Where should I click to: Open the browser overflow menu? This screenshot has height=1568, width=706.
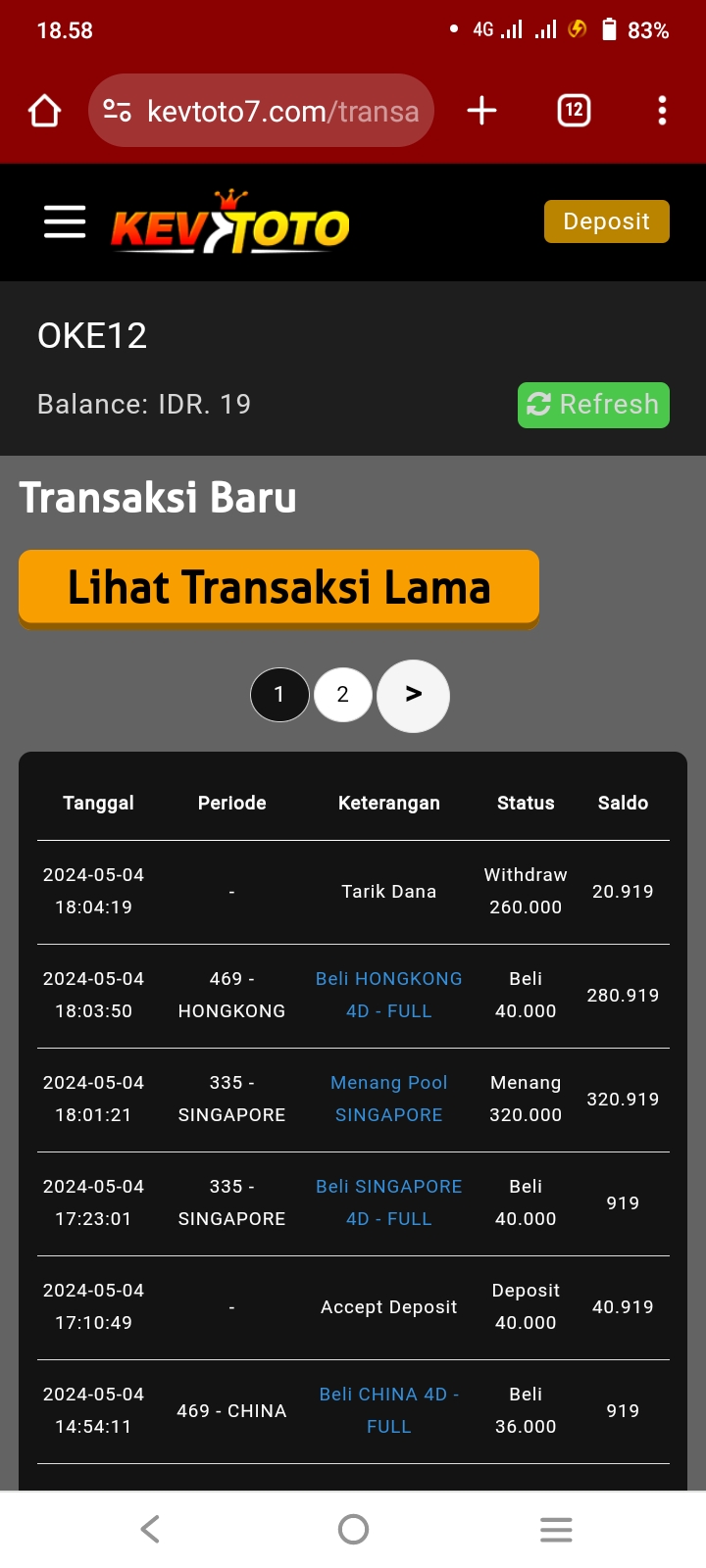point(662,111)
